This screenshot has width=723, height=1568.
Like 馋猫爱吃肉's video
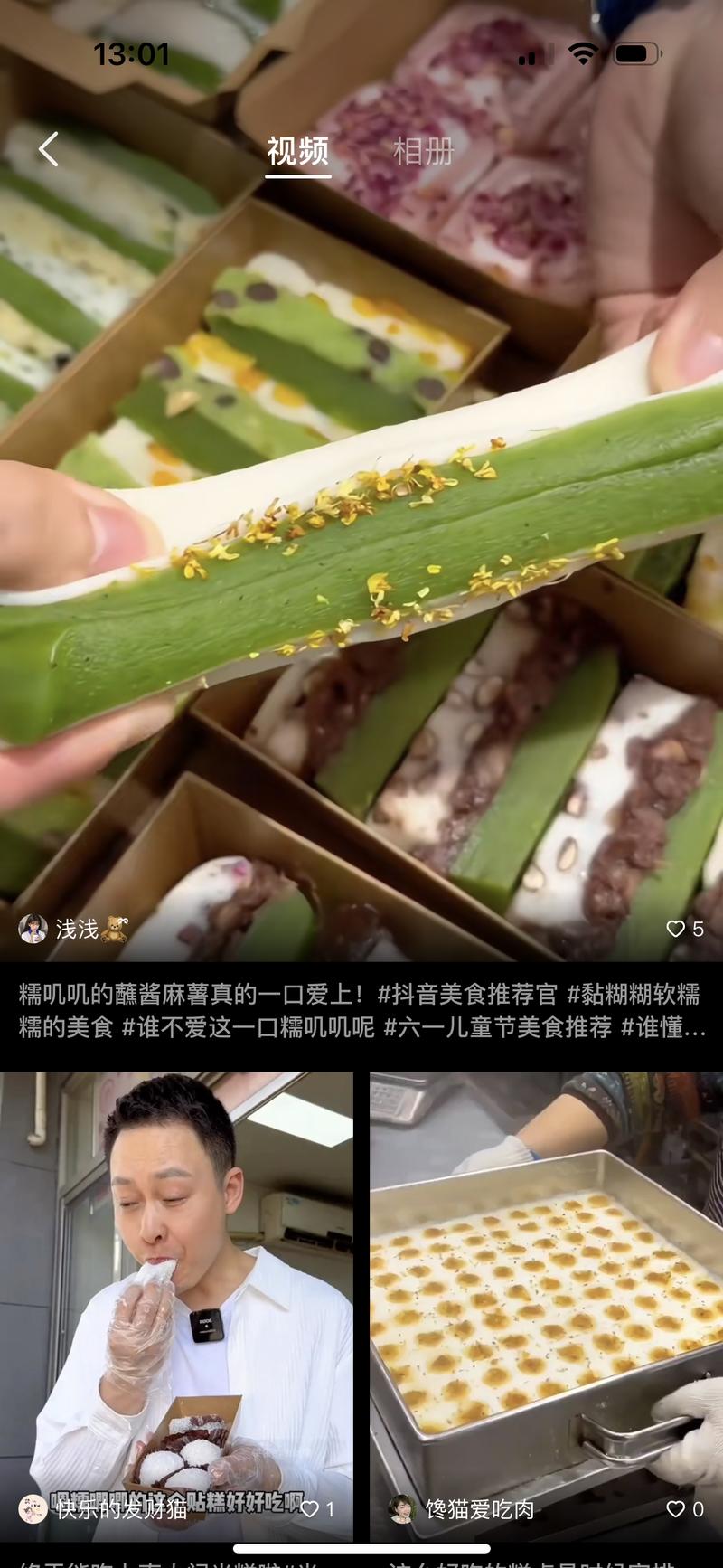point(675,1509)
